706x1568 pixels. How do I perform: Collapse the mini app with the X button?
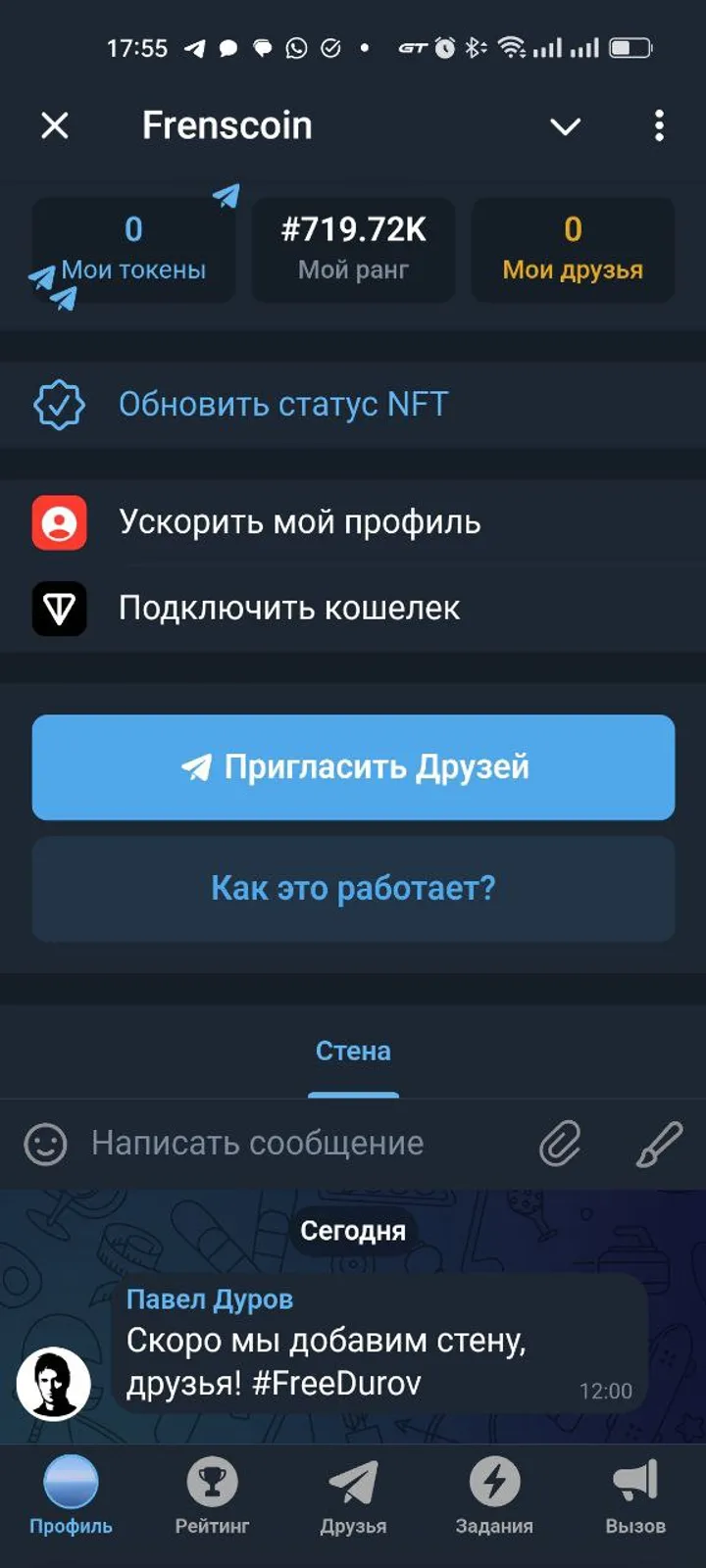(55, 125)
